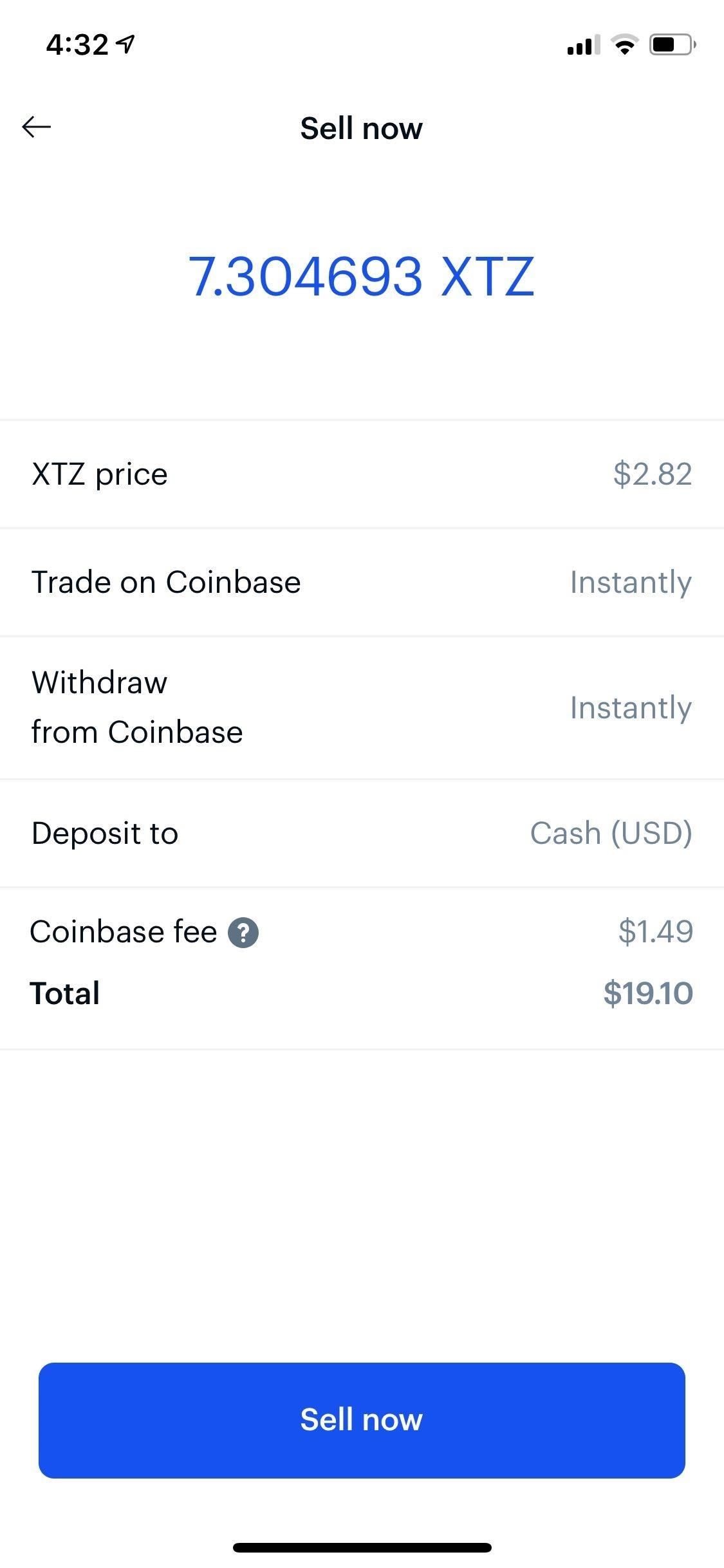The height and width of the screenshot is (1568, 724).
Task: Click the home indicator bar at bottom
Action: tap(362, 1547)
